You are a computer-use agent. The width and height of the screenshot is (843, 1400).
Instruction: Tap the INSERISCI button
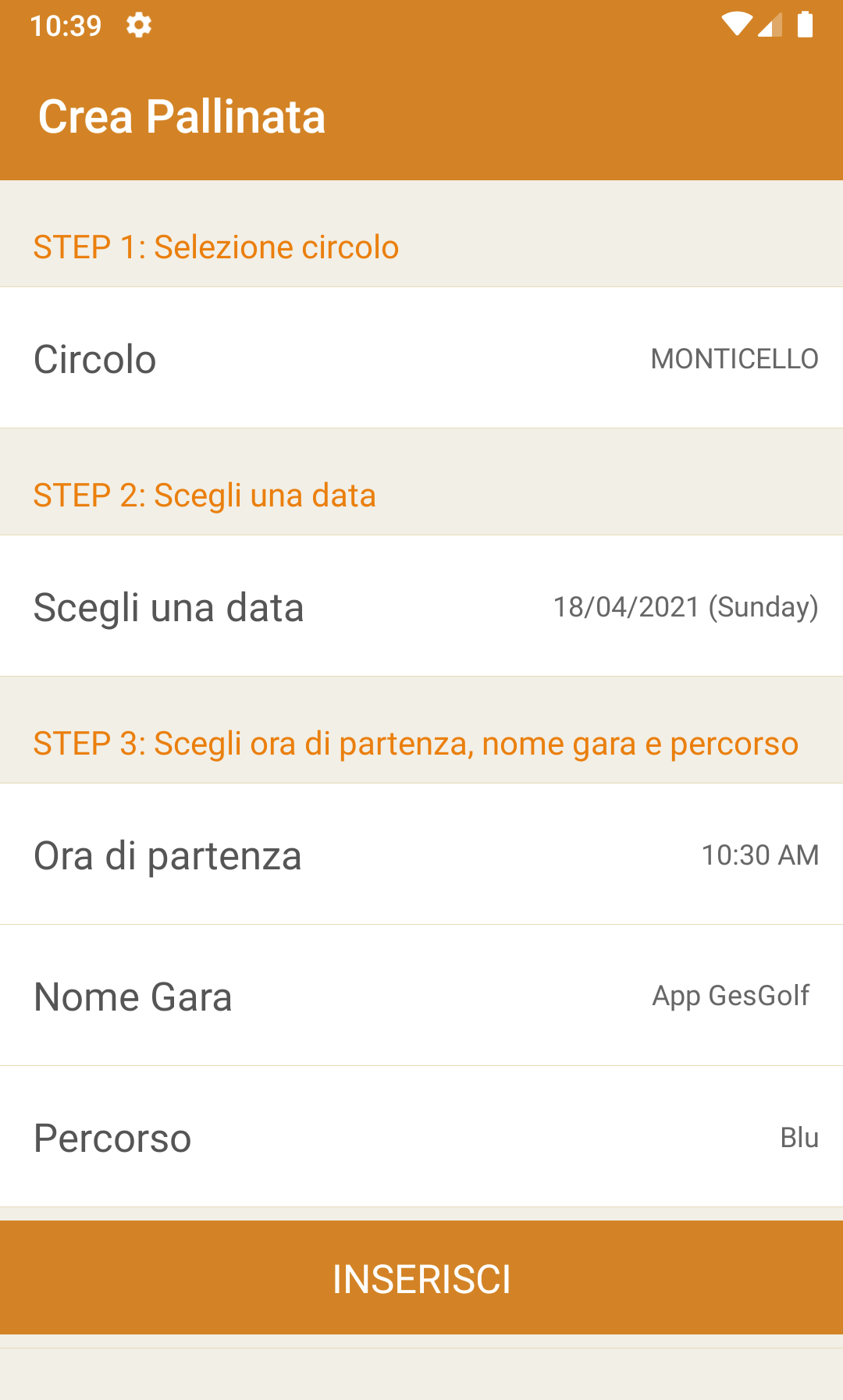point(421,1278)
